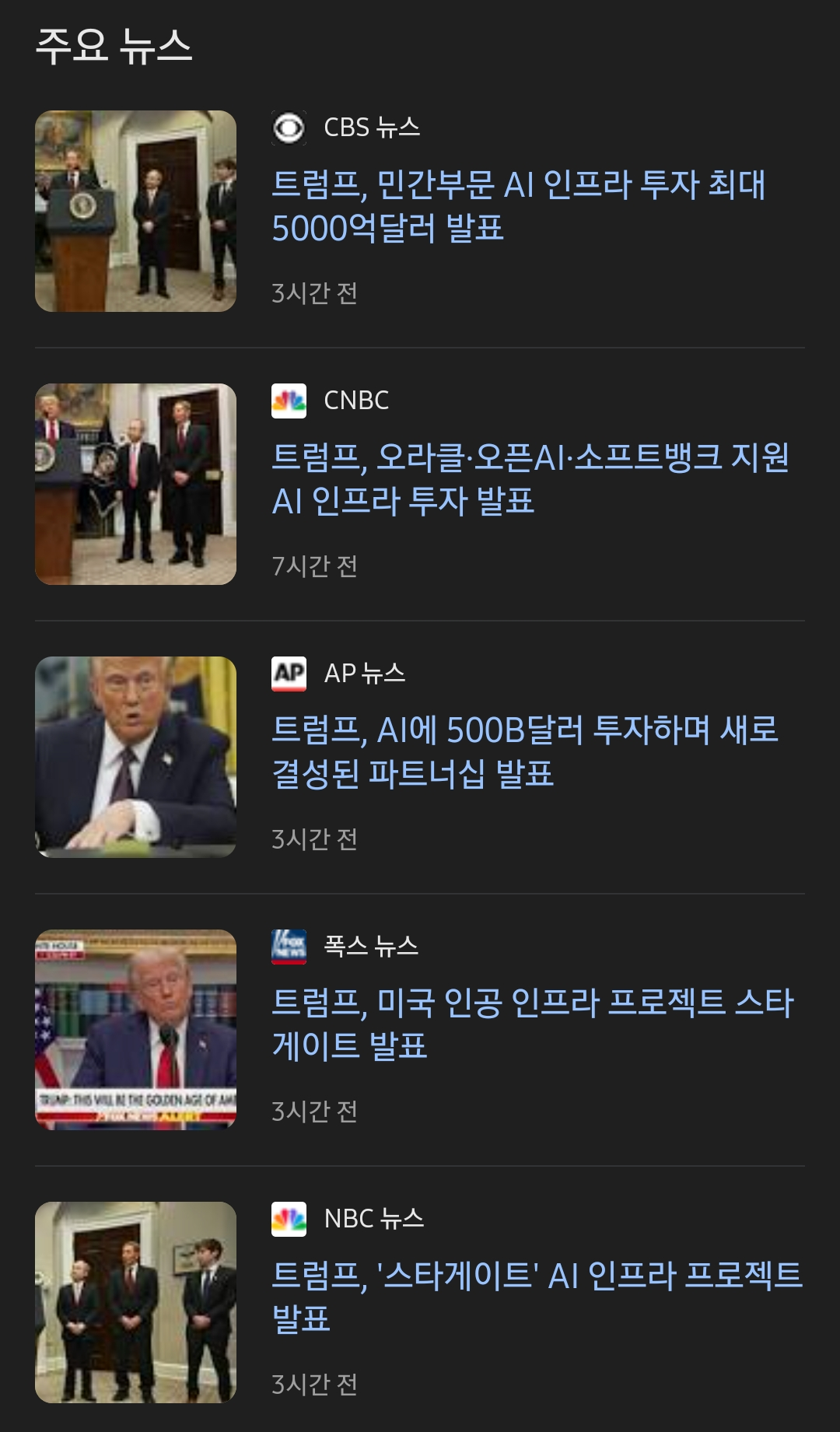Screen dimensions: 840x1432
Task: Tap the NBC 뉴스 story thumbnail image
Action: tap(135, 1302)
